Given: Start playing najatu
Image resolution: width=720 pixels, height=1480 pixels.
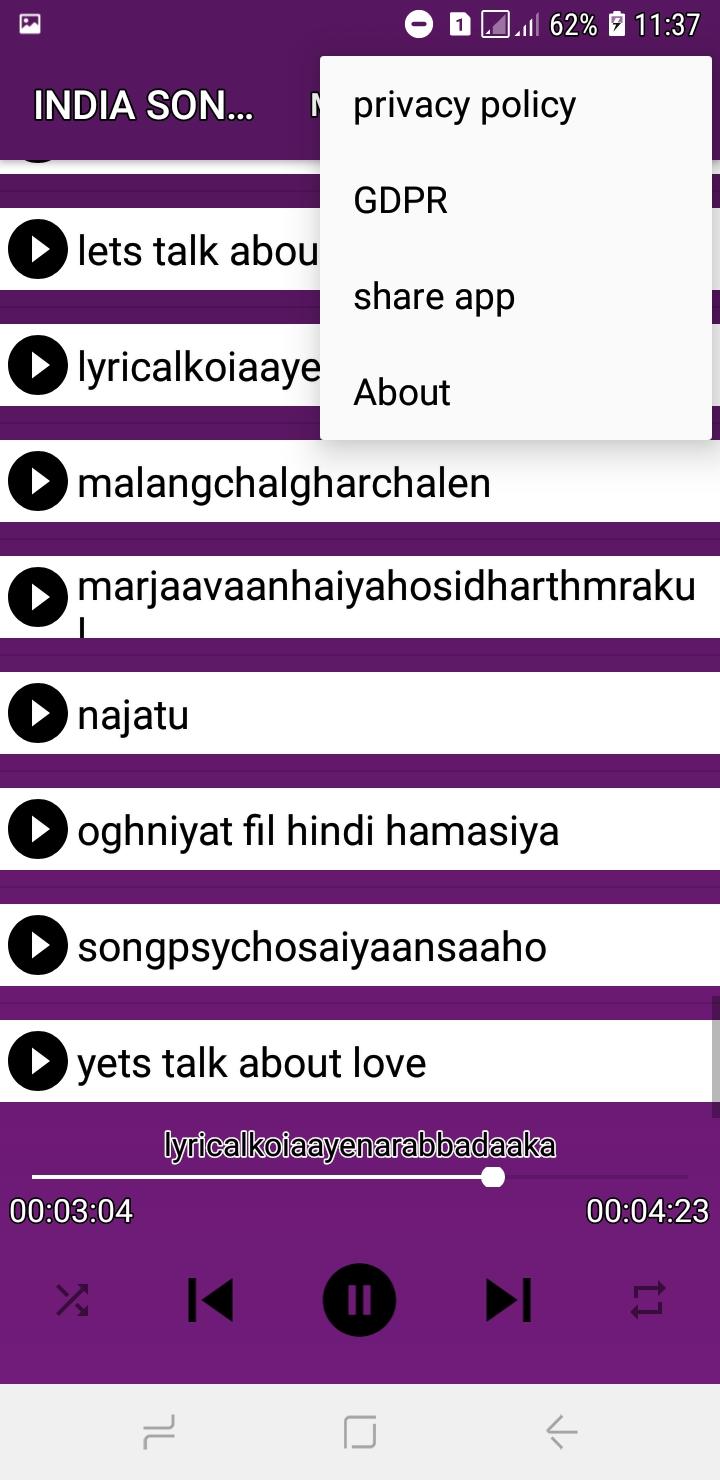Looking at the screenshot, I should click(x=38, y=714).
